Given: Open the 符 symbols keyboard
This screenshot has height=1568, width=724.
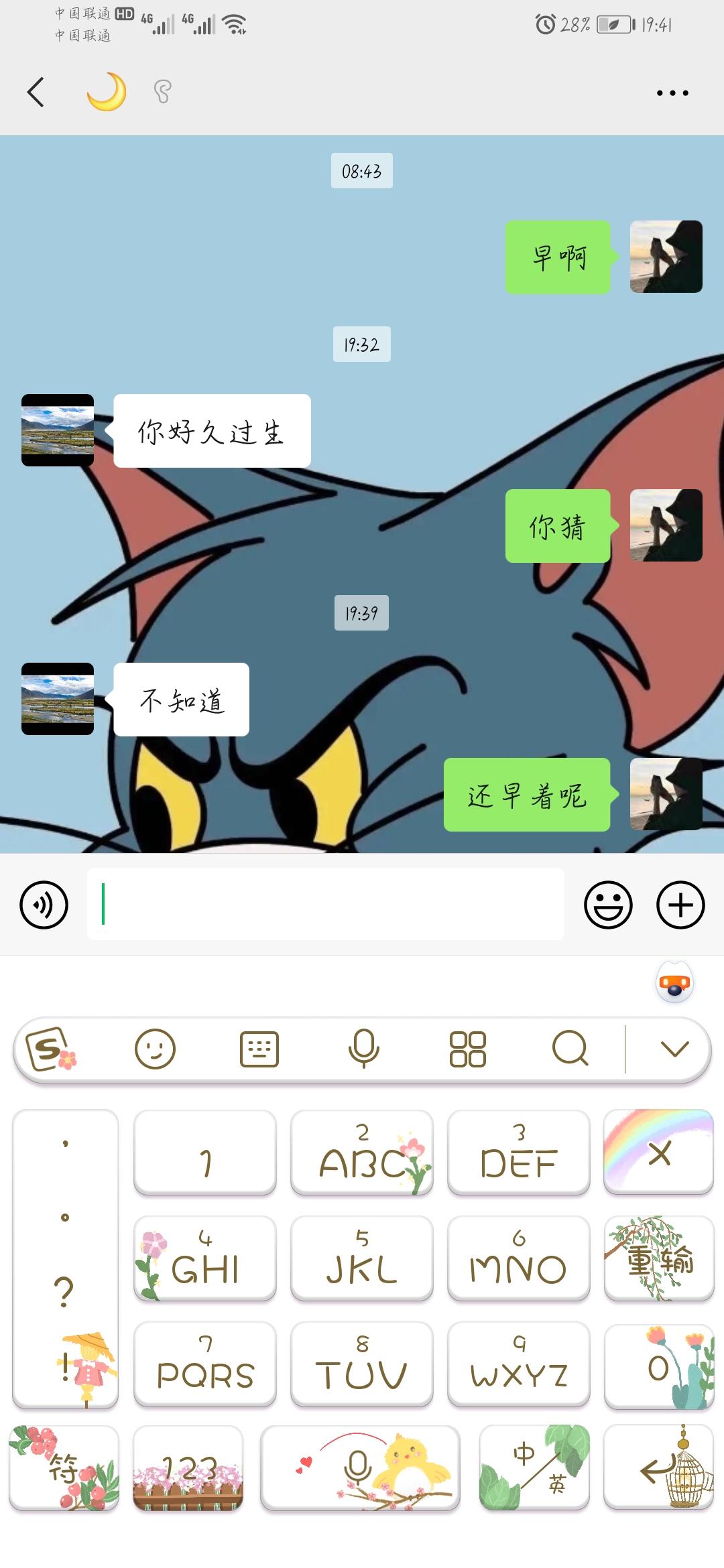Looking at the screenshot, I should pos(64,1468).
